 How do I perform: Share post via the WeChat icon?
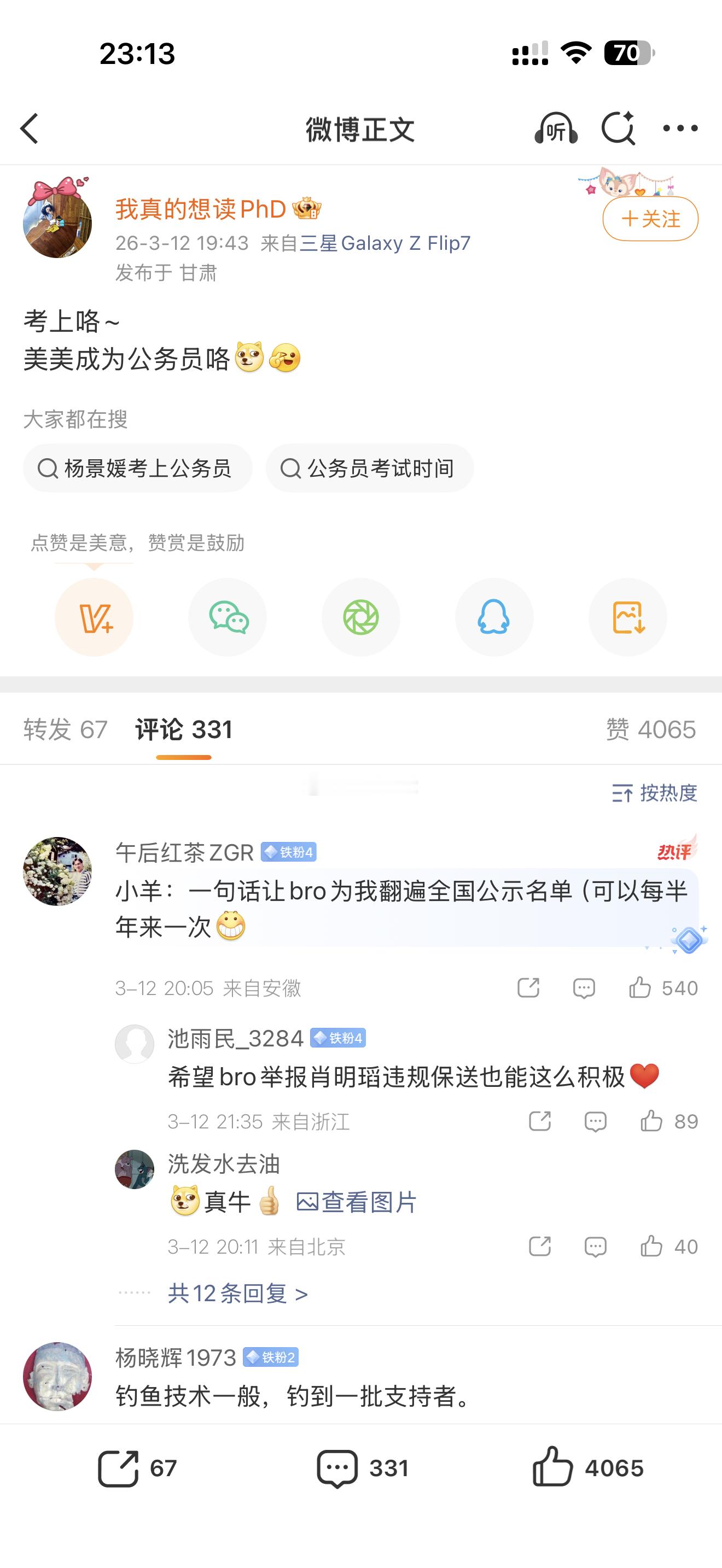click(227, 617)
